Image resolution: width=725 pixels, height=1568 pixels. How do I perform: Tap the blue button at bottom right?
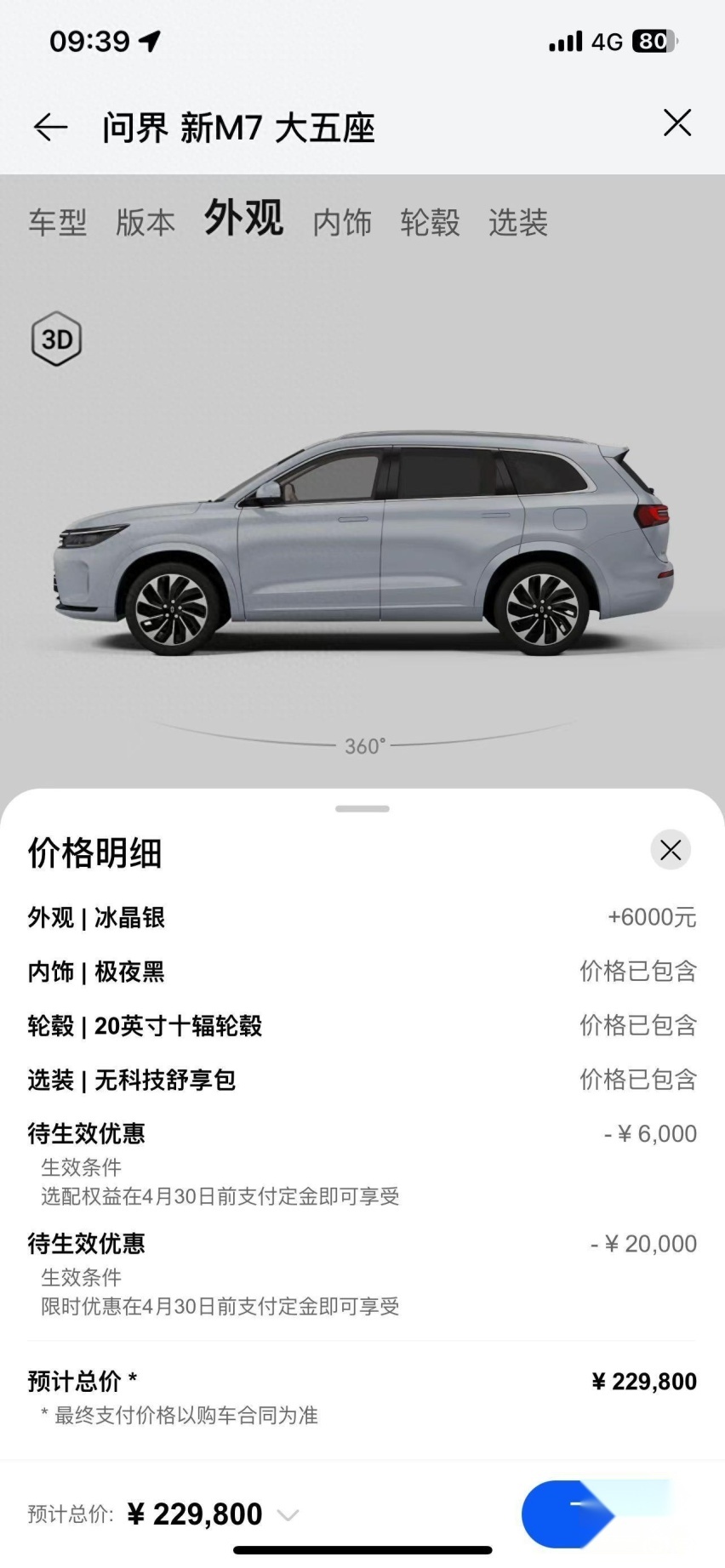coord(568,1513)
